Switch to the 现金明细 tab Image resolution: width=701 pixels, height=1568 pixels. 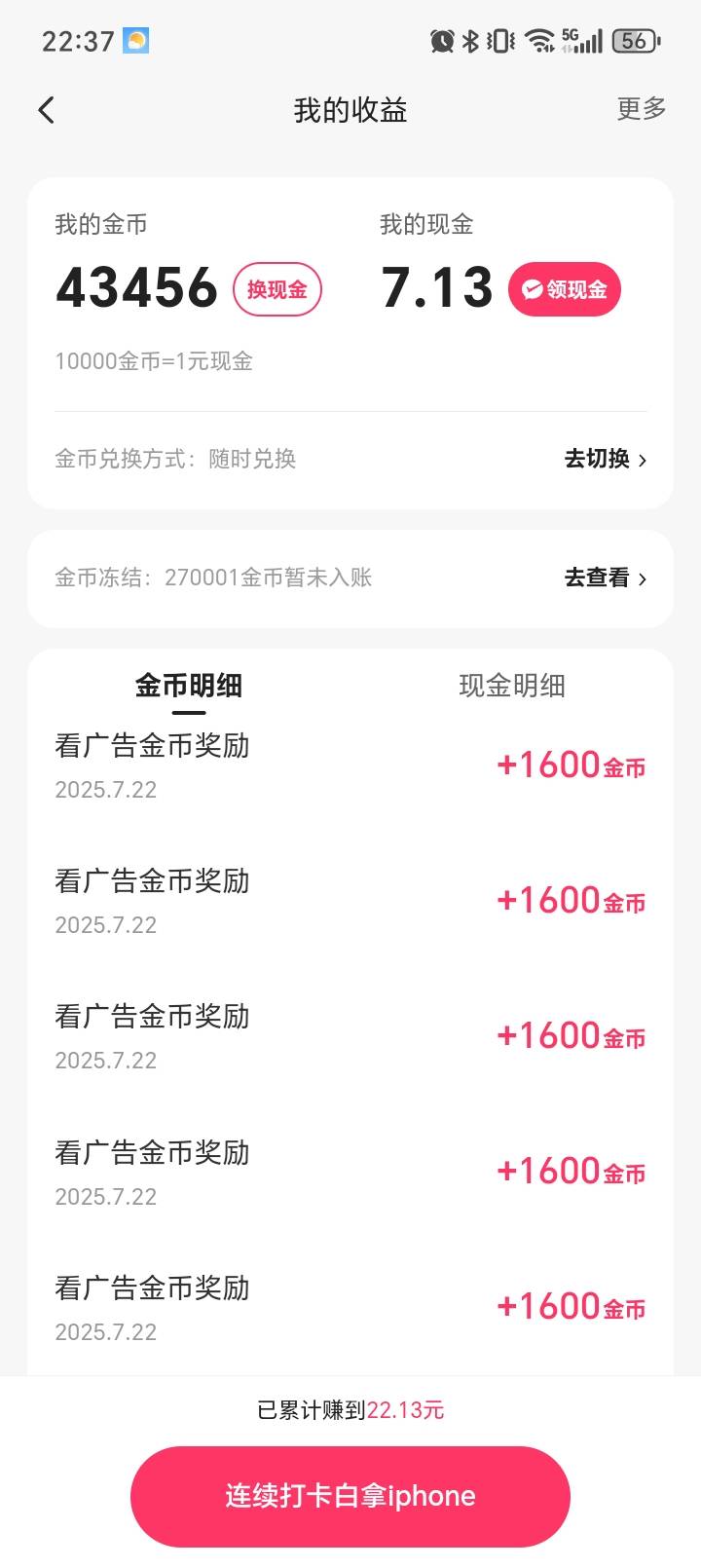(512, 686)
